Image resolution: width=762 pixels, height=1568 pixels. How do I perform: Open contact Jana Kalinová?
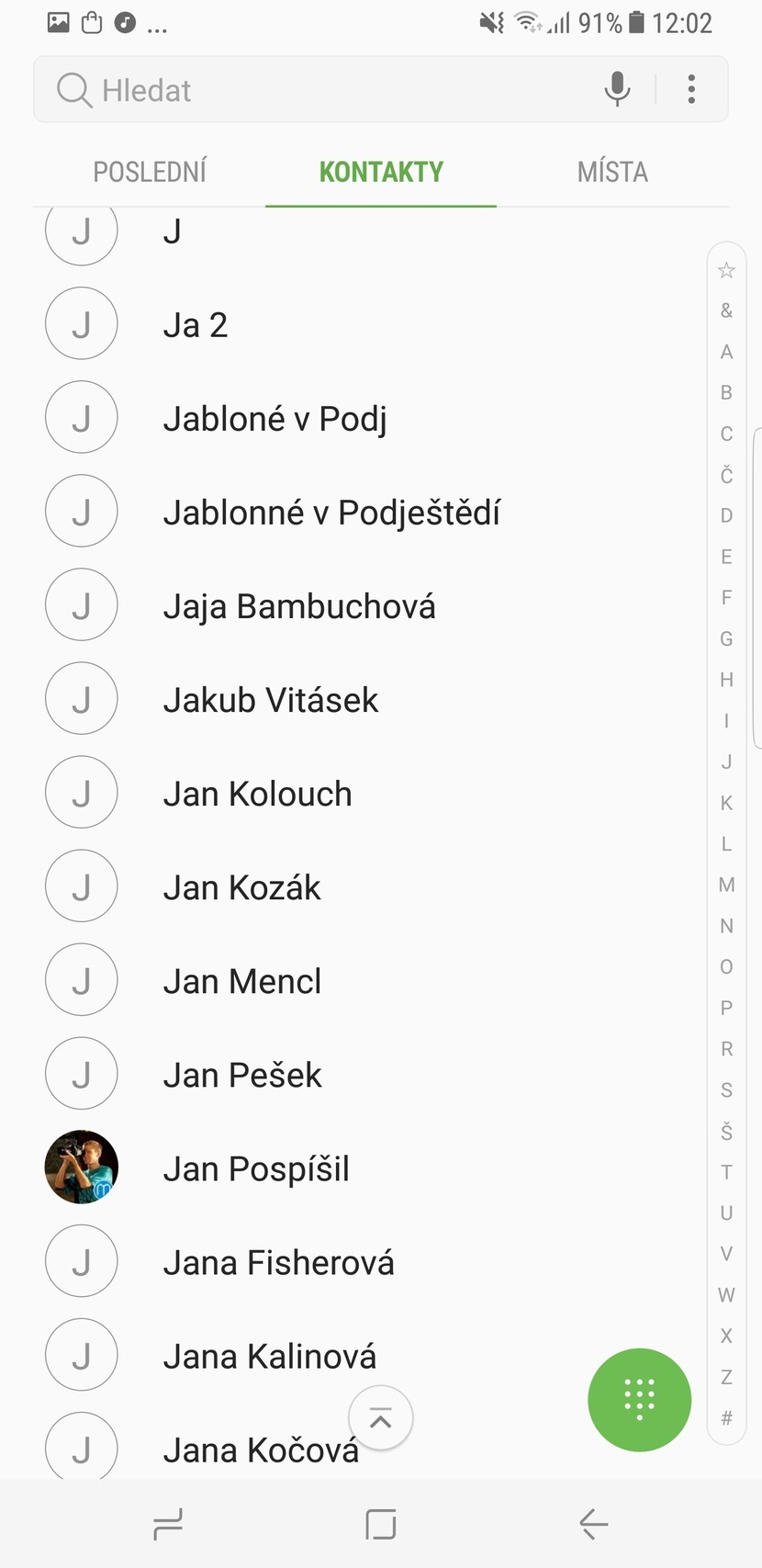coord(269,1356)
